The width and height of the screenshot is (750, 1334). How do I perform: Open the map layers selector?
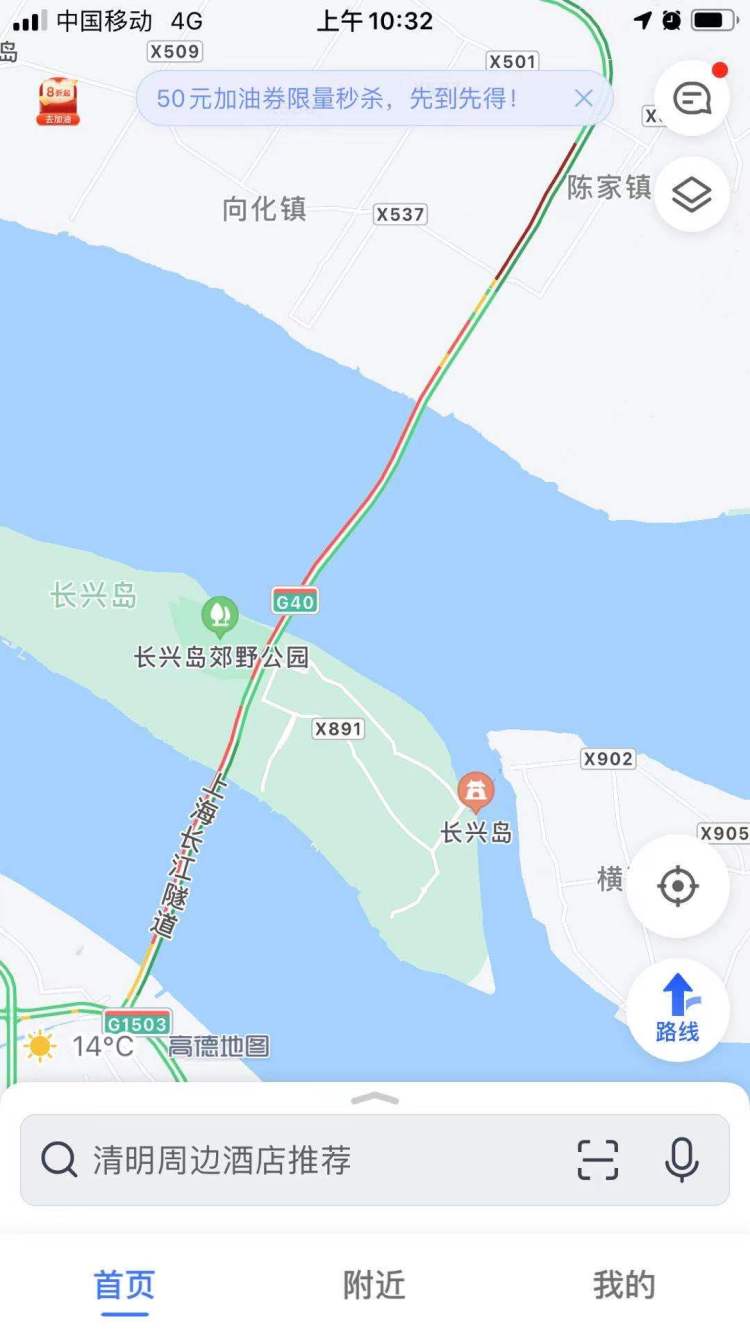point(691,195)
